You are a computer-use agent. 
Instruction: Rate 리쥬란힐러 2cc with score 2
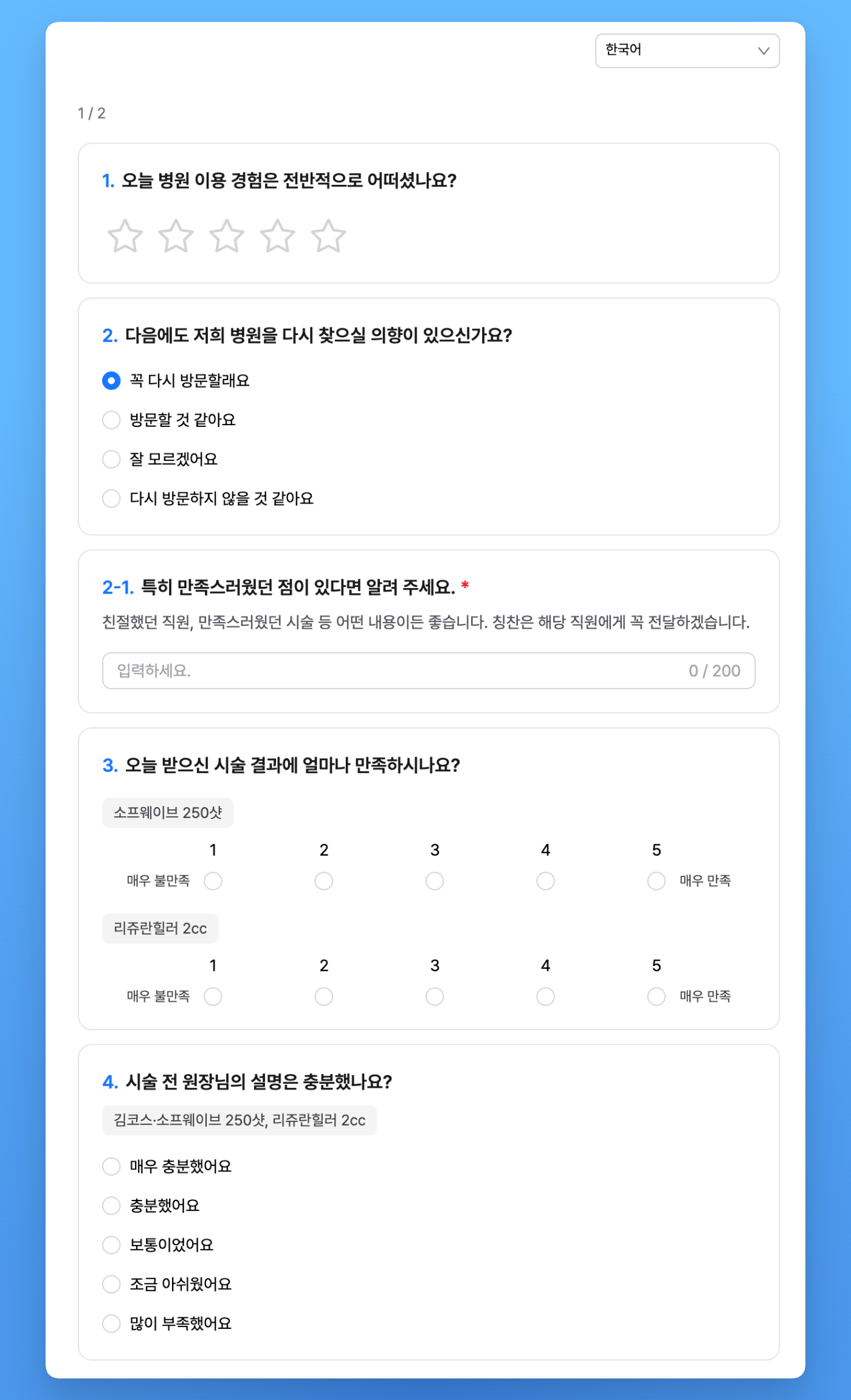click(324, 996)
